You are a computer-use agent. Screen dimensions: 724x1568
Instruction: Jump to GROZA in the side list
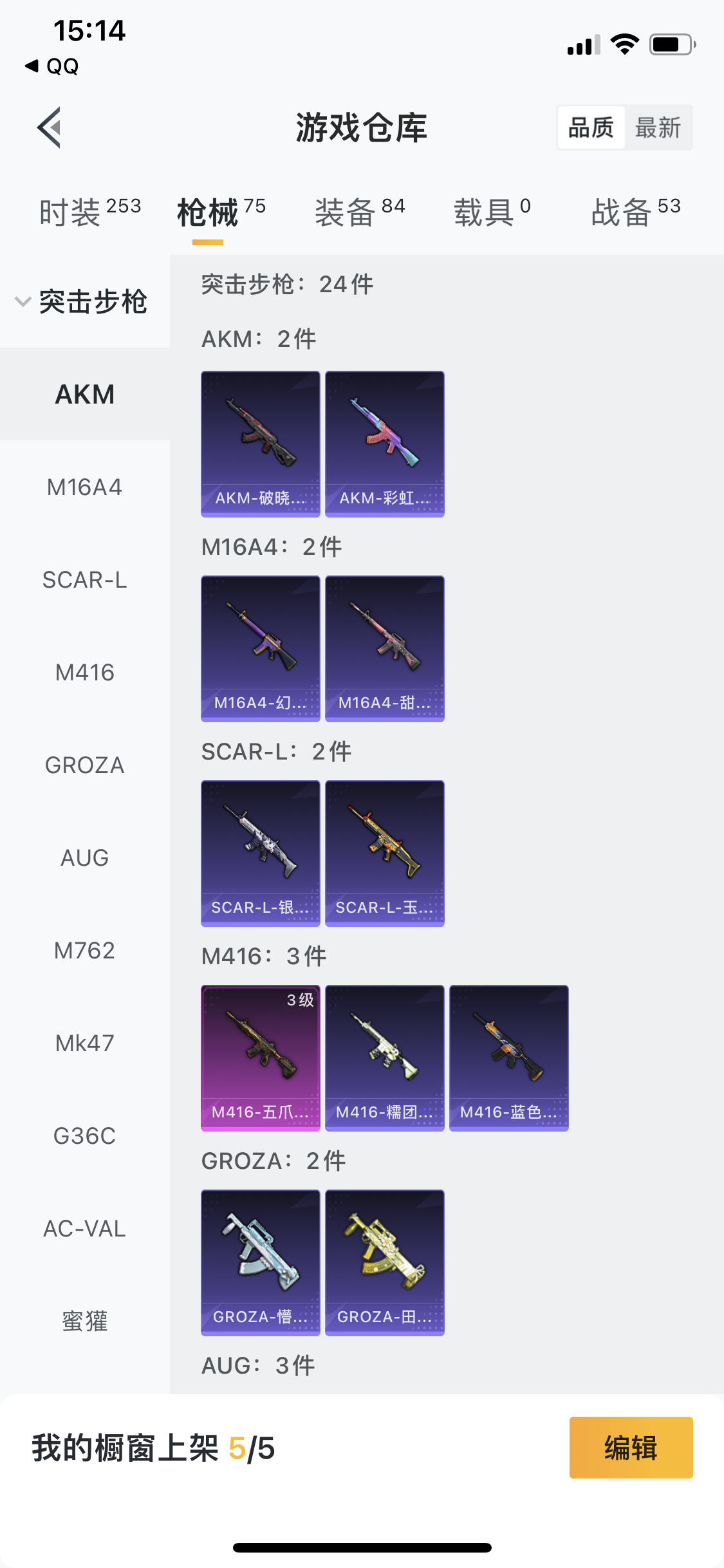tap(84, 765)
